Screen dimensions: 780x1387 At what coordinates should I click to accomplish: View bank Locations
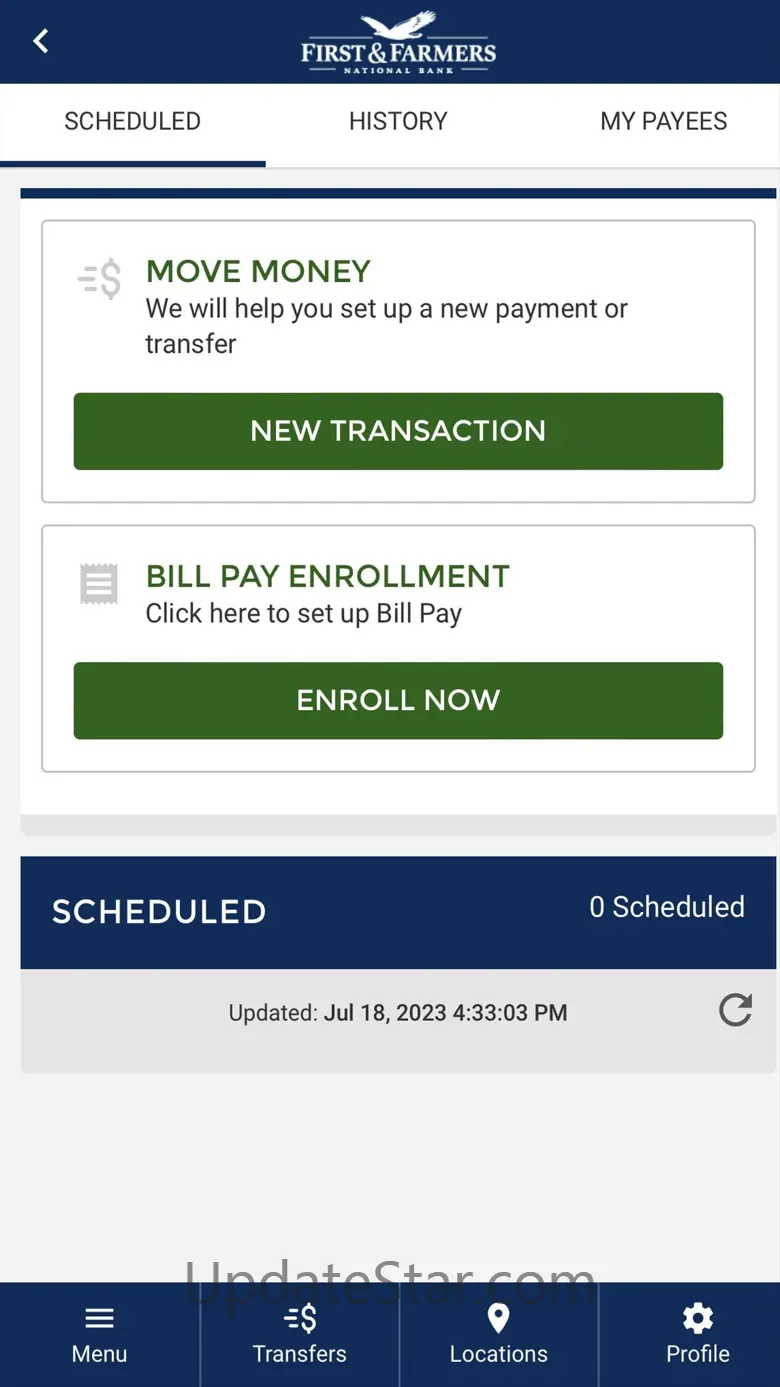[x=498, y=1334]
